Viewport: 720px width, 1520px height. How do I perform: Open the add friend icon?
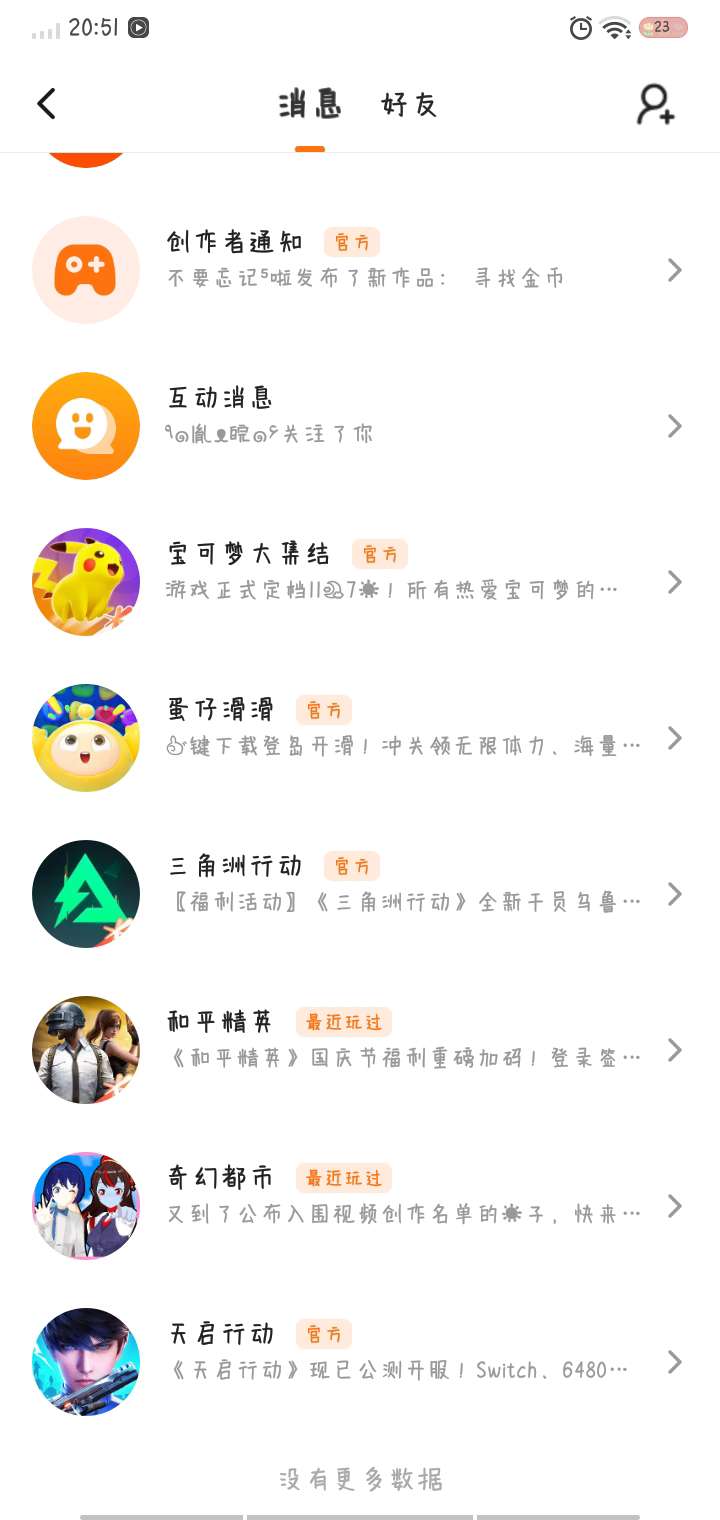tap(656, 104)
